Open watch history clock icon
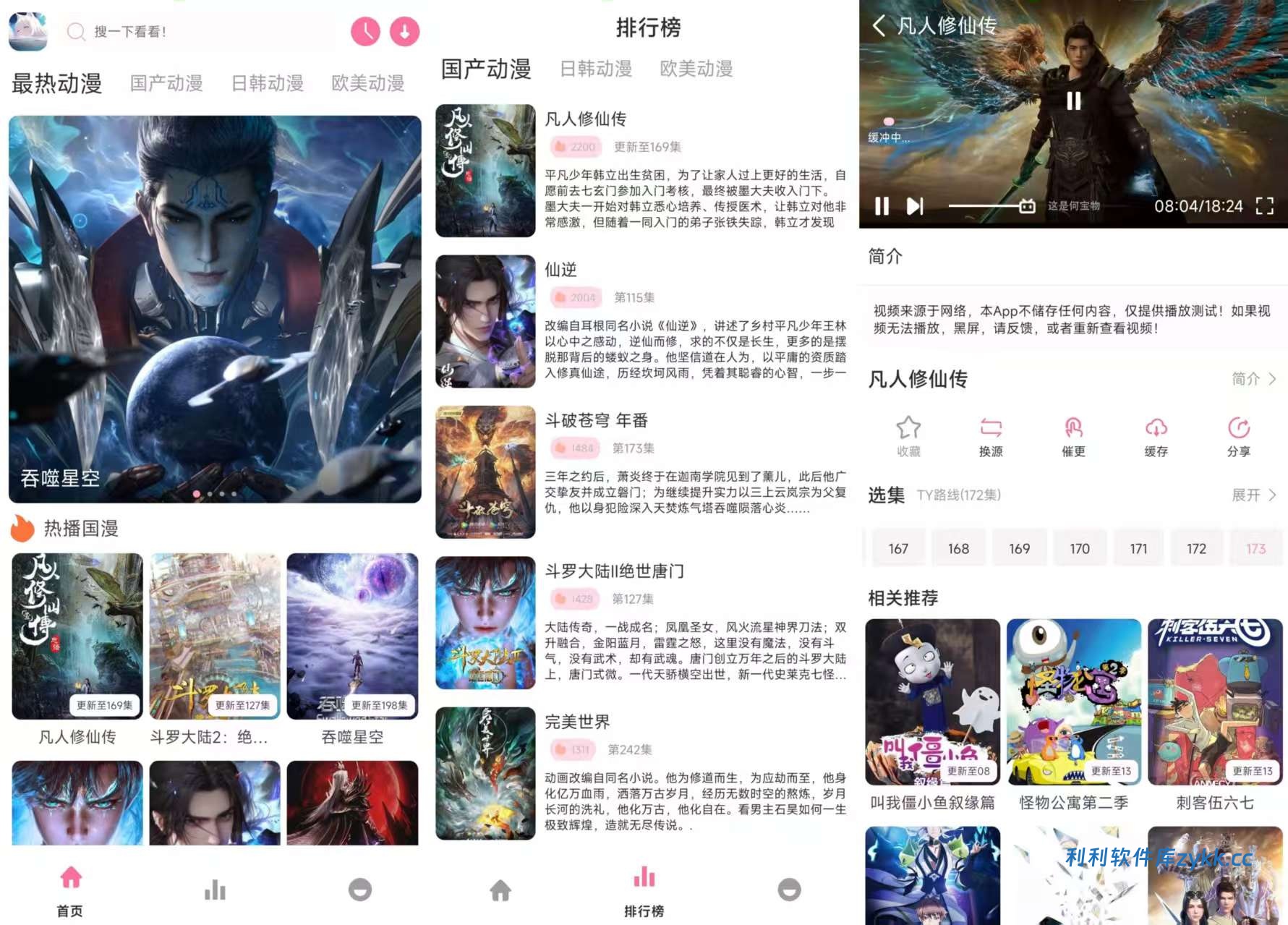The image size is (1288, 925). 366,32
